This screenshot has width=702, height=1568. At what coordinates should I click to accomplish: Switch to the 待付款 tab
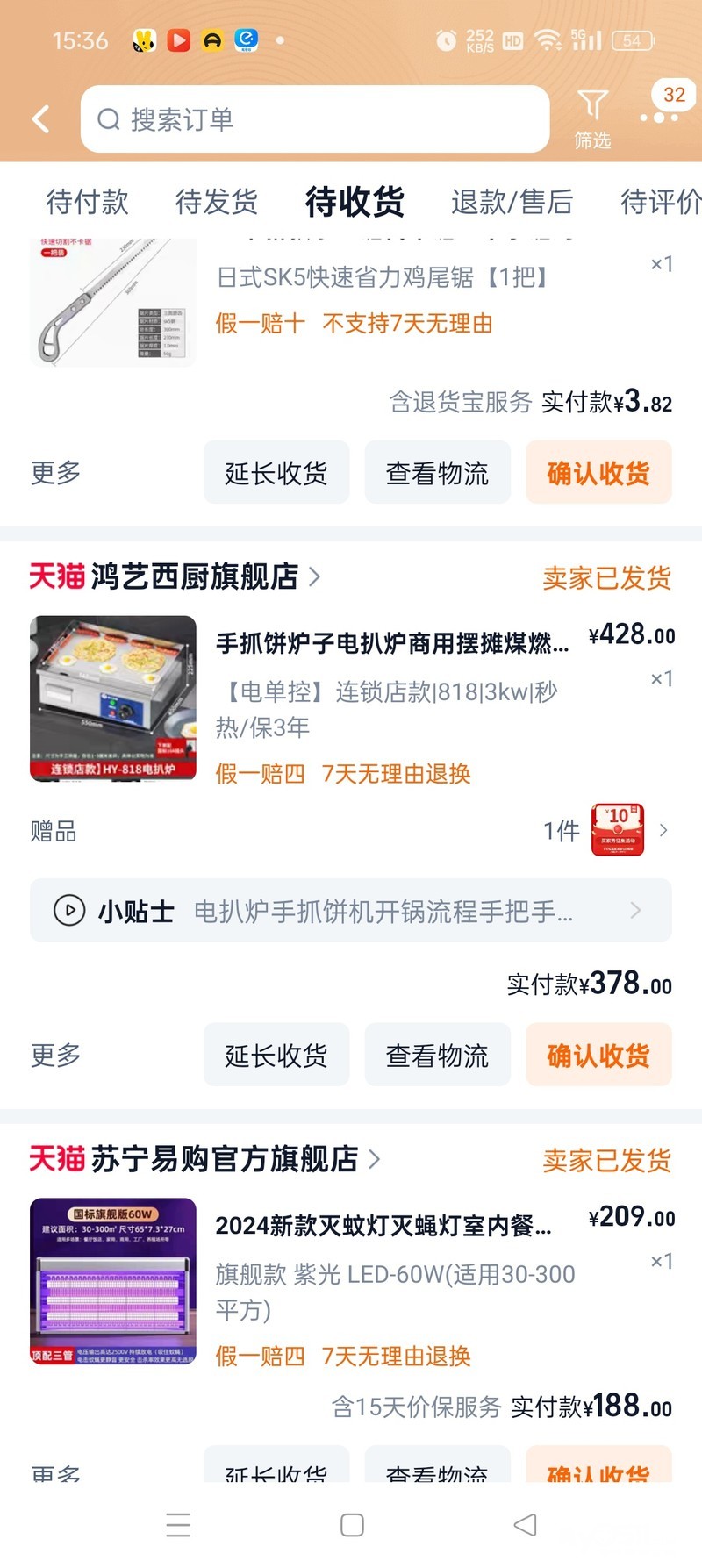pyautogui.click(x=87, y=202)
